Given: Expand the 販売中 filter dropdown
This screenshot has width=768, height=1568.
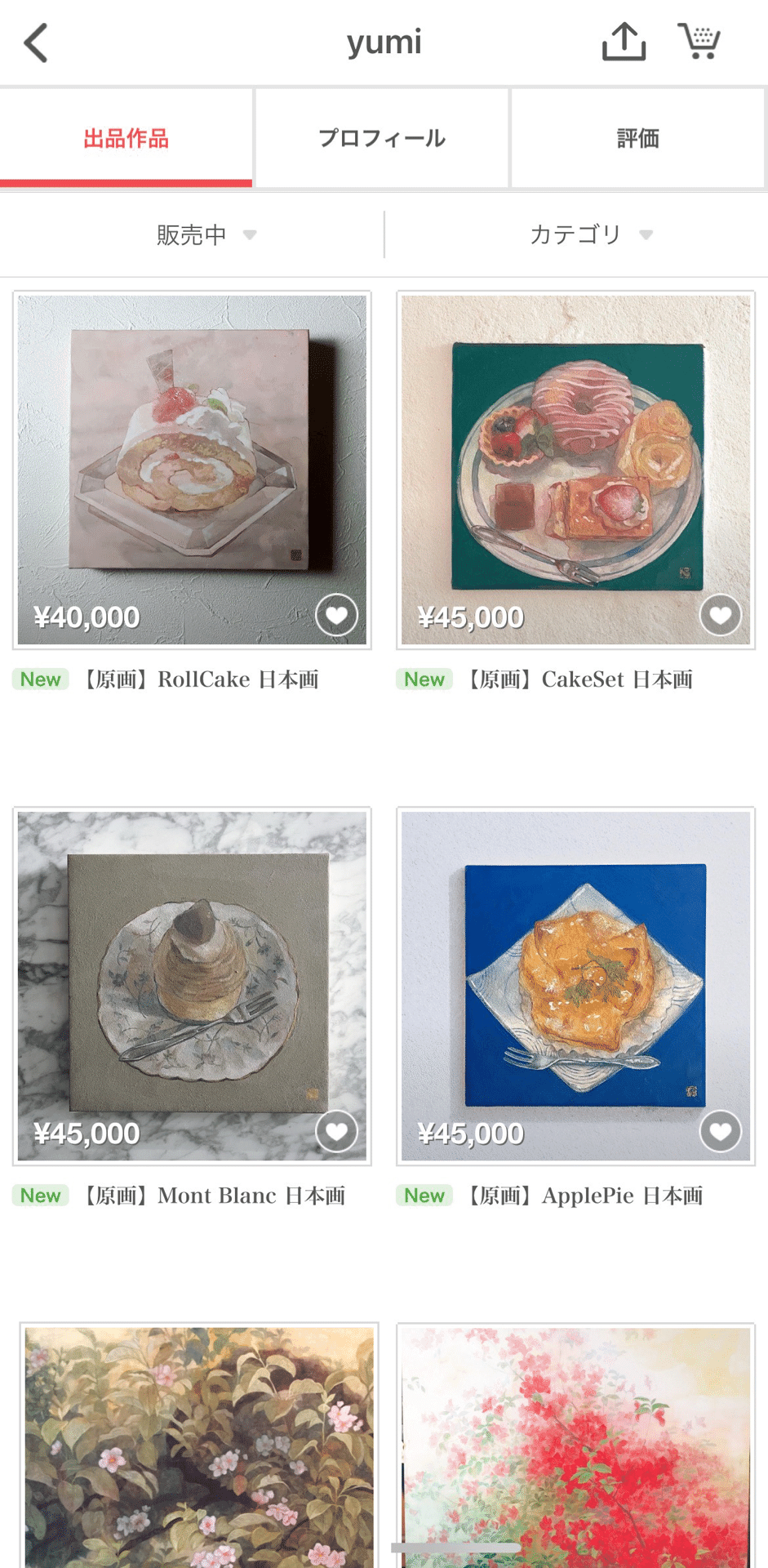Looking at the screenshot, I should coord(206,235).
